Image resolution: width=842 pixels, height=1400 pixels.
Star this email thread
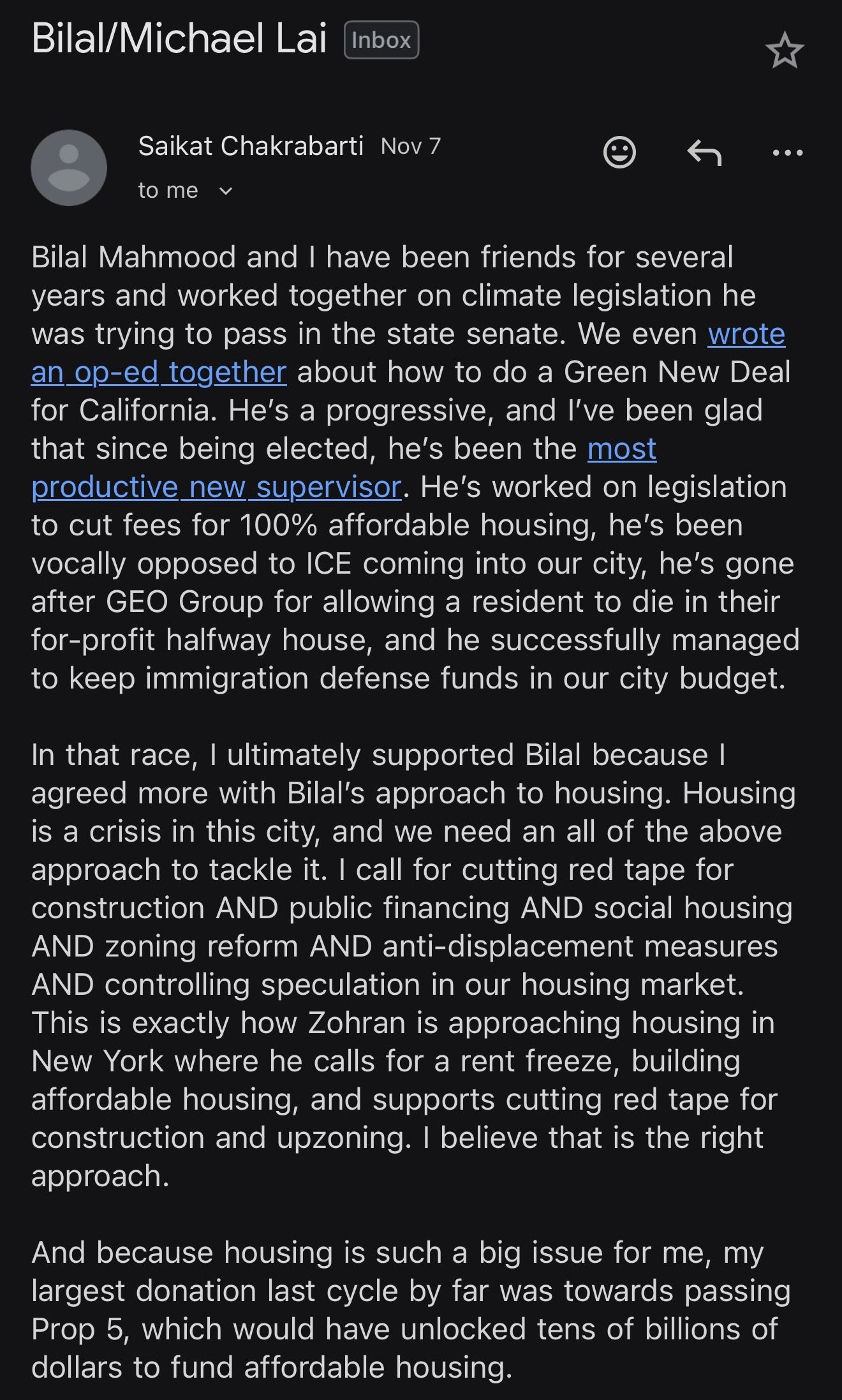[784, 51]
